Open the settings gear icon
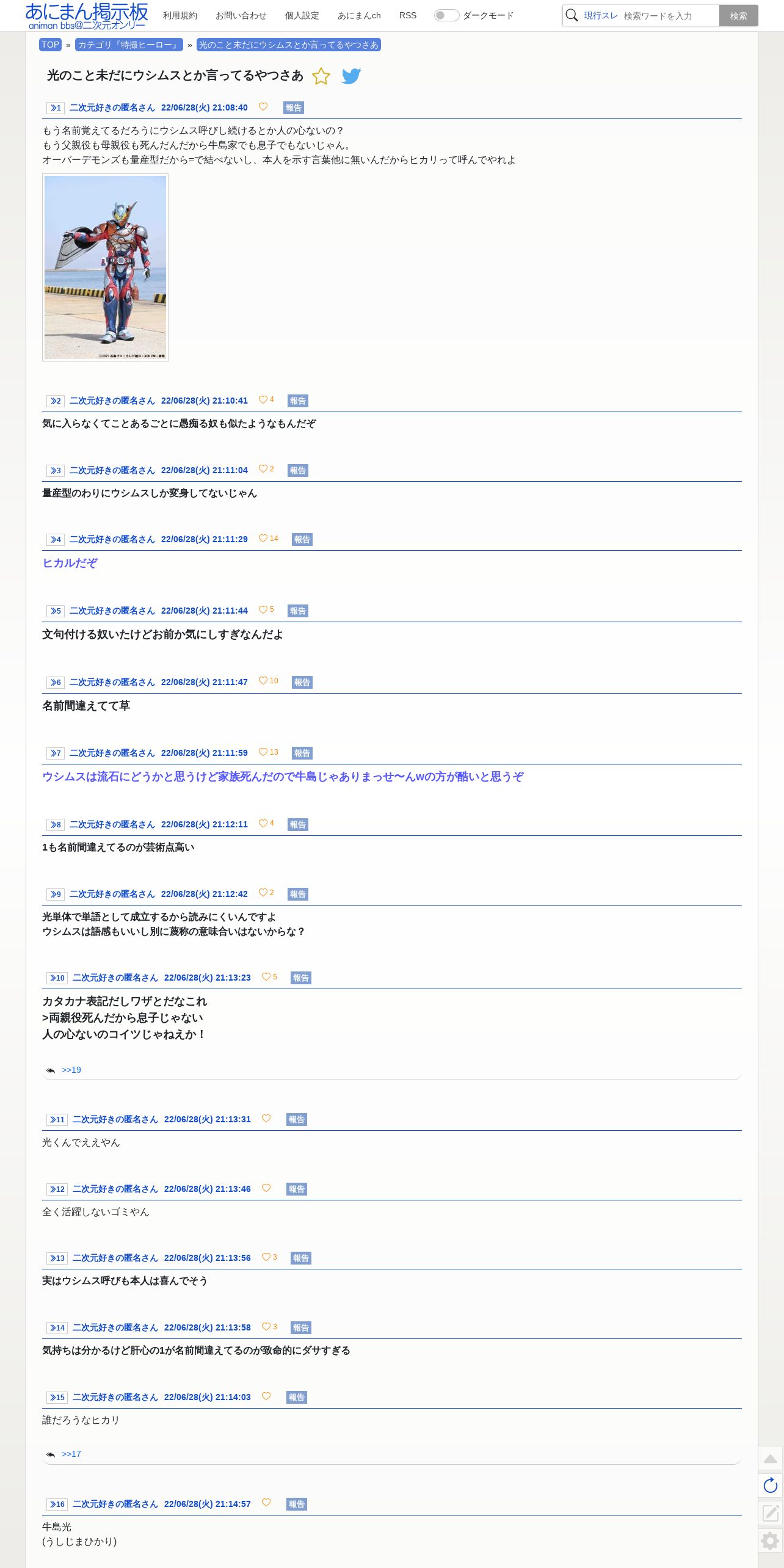The width and height of the screenshot is (784, 1568). pos(771,1541)
